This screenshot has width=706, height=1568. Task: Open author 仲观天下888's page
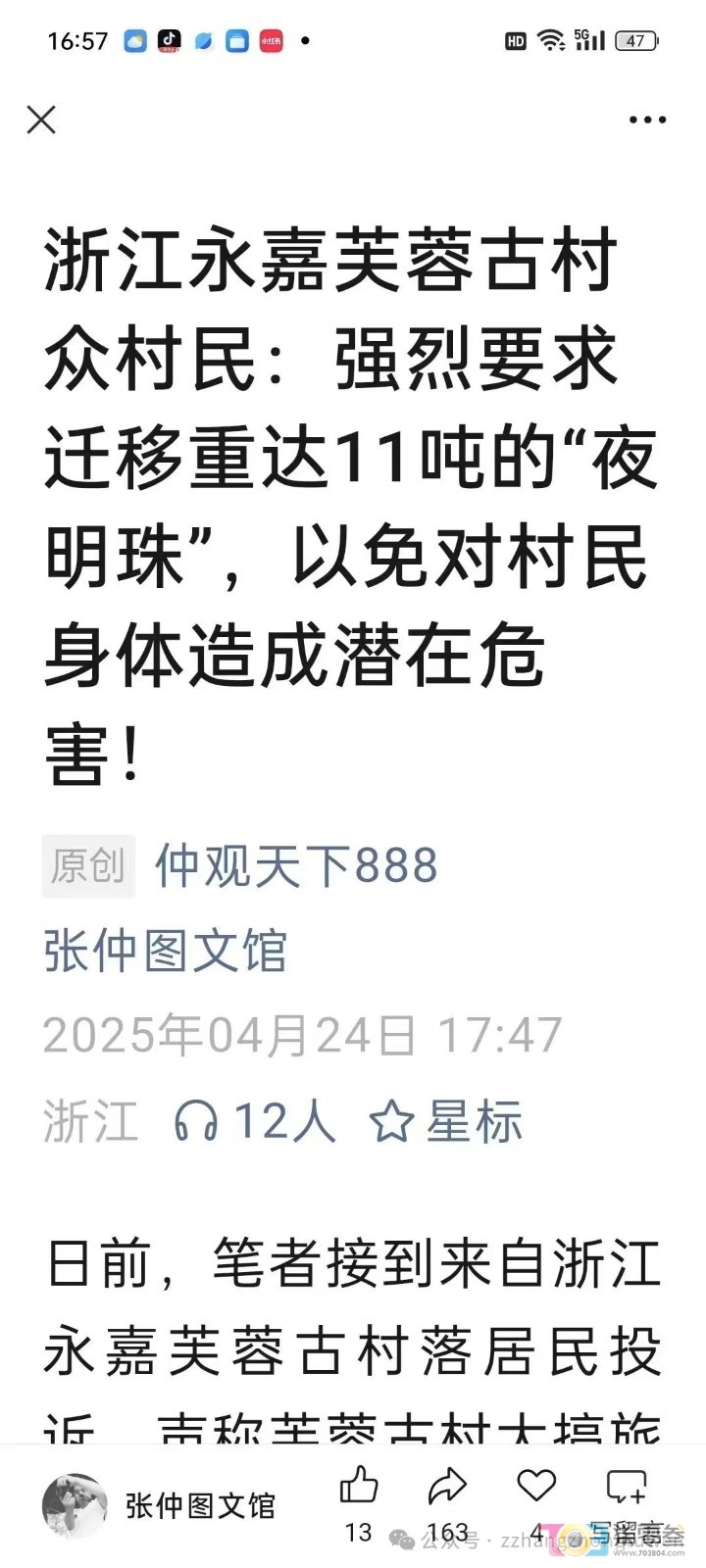click(296, 865)
